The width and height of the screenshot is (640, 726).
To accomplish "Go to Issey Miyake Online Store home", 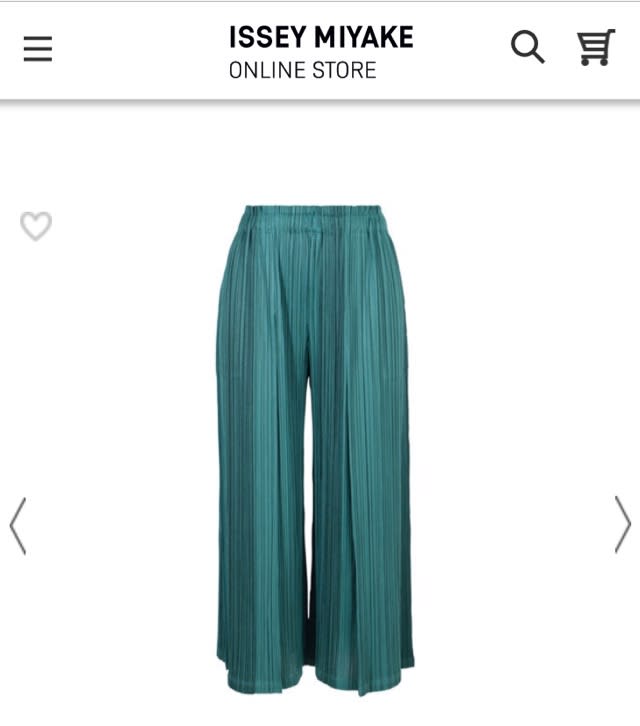I will [320, 52].
